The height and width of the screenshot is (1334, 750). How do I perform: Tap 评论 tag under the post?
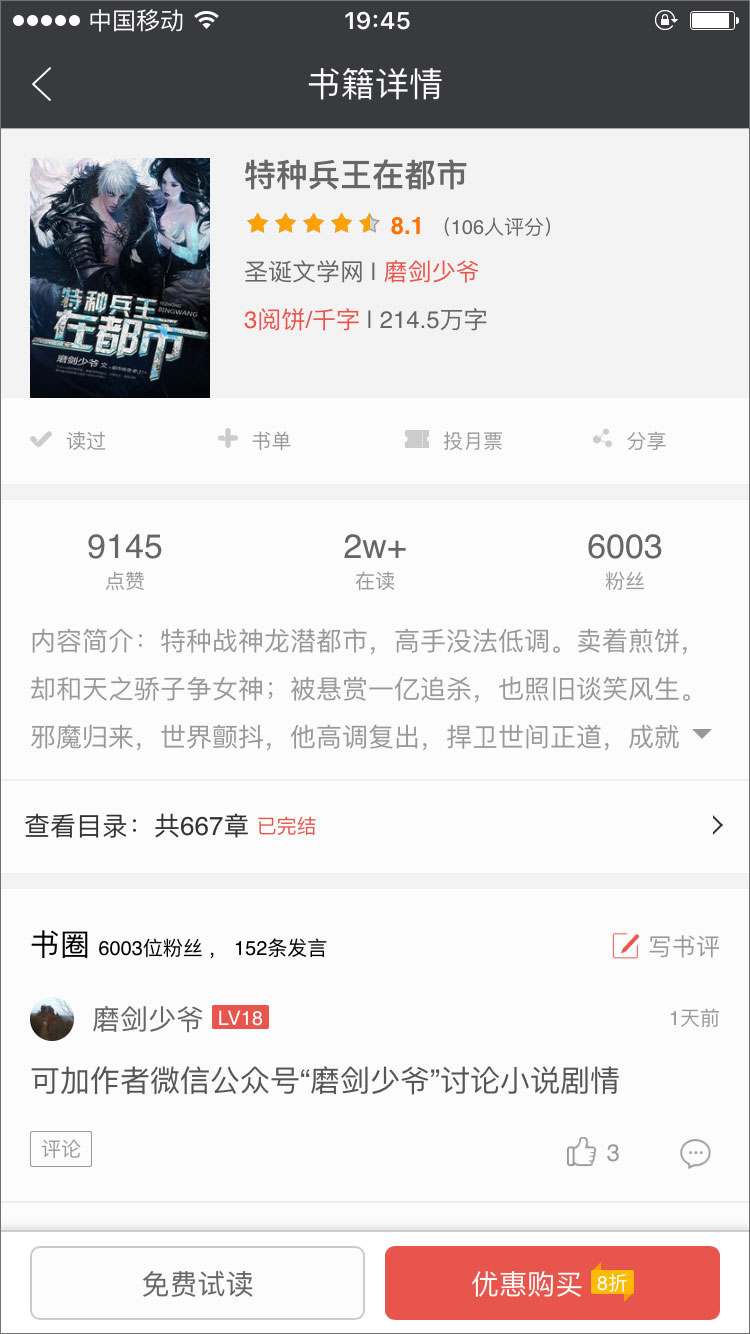click(61, 1150)
